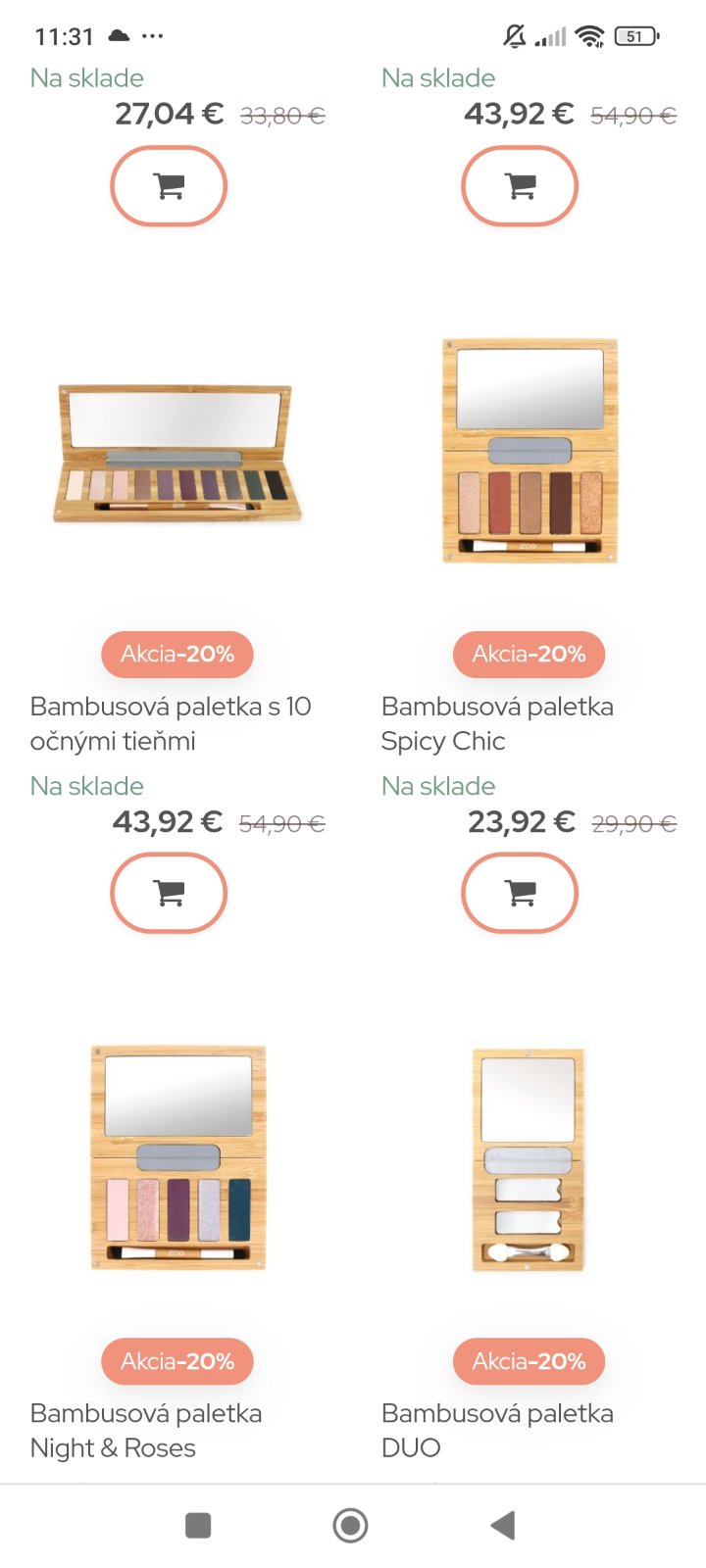706x1568 pixels.
Task: Select the Bambusová paletka DUO product image
Action: coord(529,1159)
